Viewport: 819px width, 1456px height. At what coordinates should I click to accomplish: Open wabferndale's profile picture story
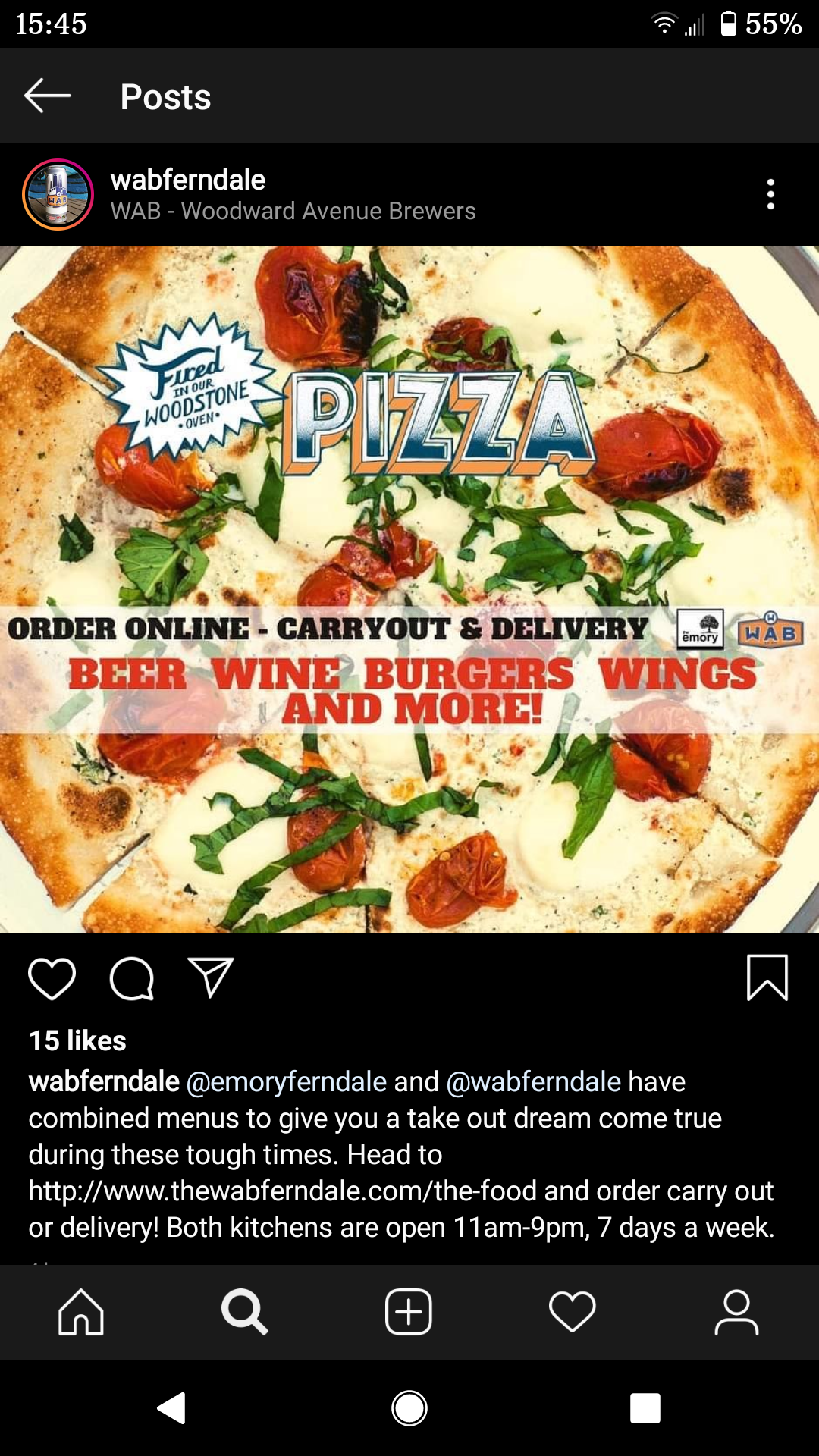click(x=58, y=195)
